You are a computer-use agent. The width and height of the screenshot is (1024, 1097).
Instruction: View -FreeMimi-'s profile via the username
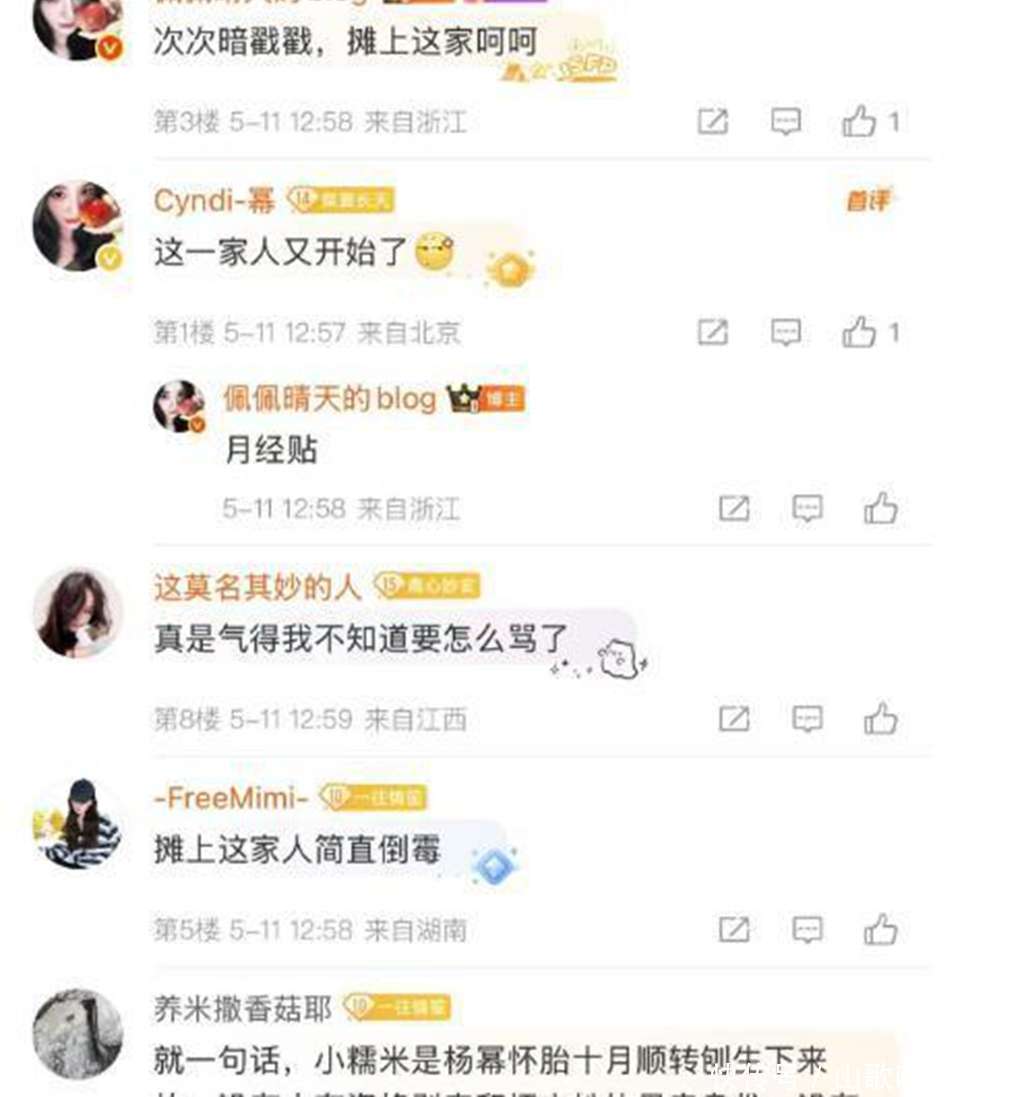click(x=231, y=798)
